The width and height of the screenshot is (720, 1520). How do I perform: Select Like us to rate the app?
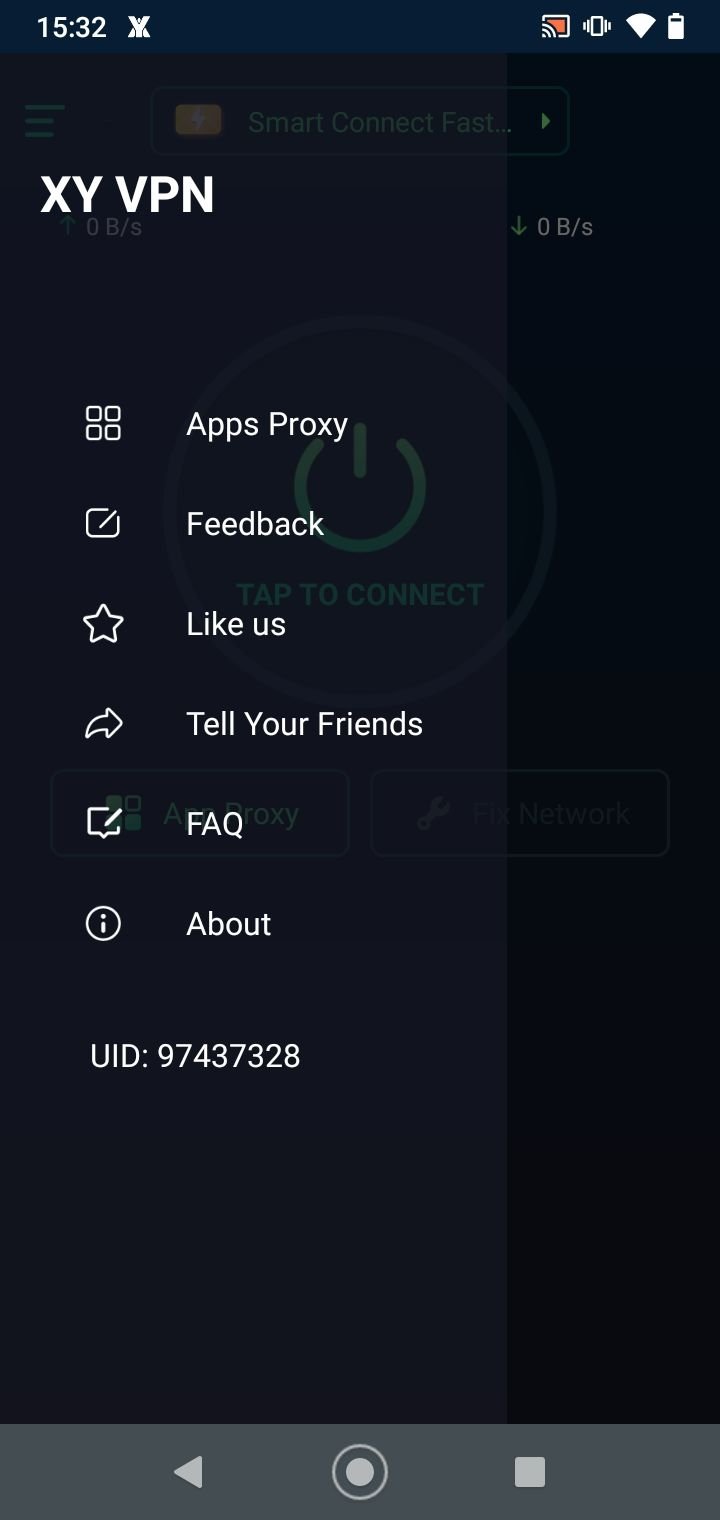[253, 624]
